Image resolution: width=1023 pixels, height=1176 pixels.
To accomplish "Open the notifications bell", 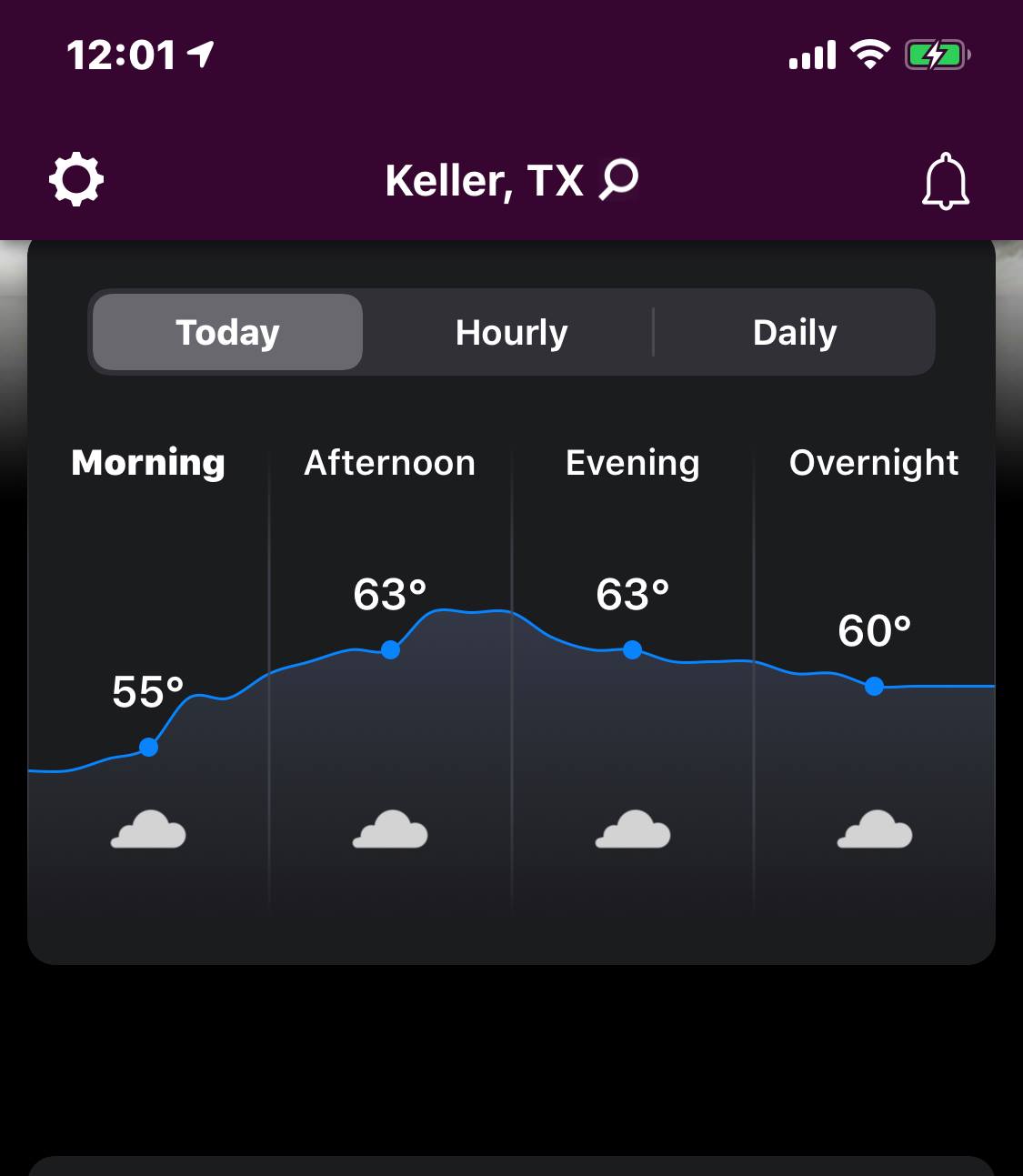I will [946, 181].
